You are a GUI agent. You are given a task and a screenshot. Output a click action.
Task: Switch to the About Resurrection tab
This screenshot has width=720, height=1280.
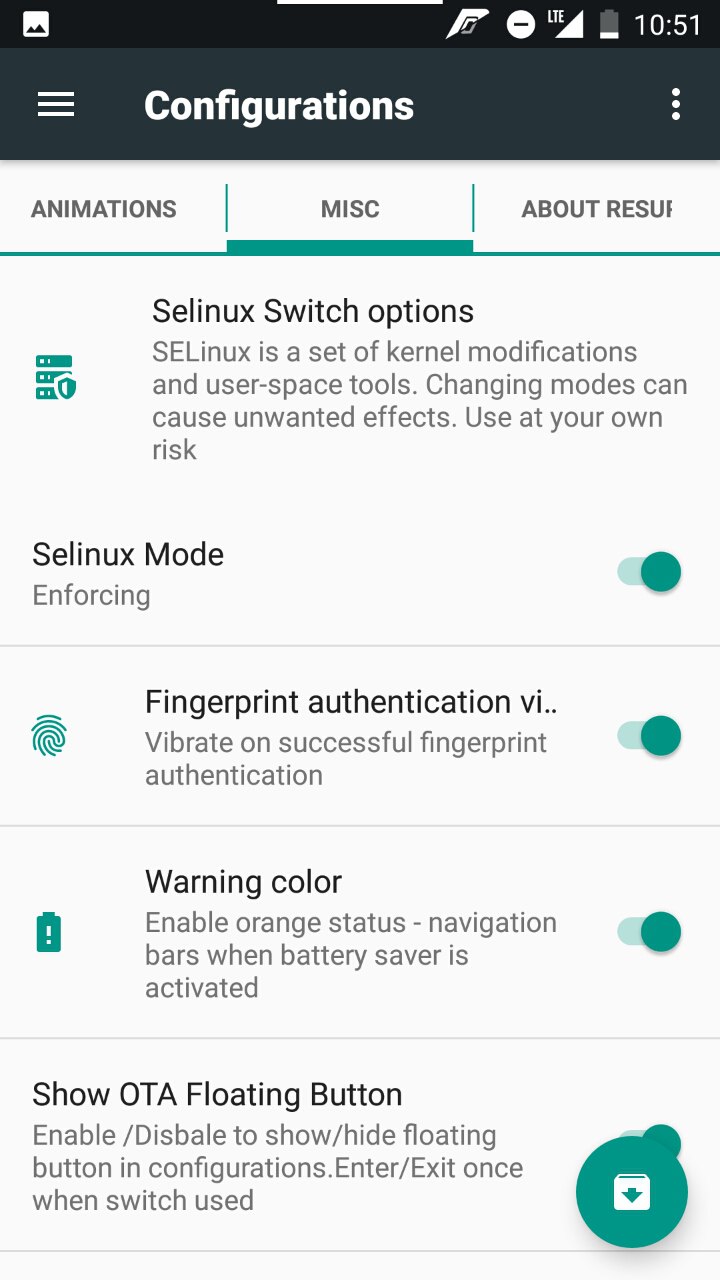point(596,209)
